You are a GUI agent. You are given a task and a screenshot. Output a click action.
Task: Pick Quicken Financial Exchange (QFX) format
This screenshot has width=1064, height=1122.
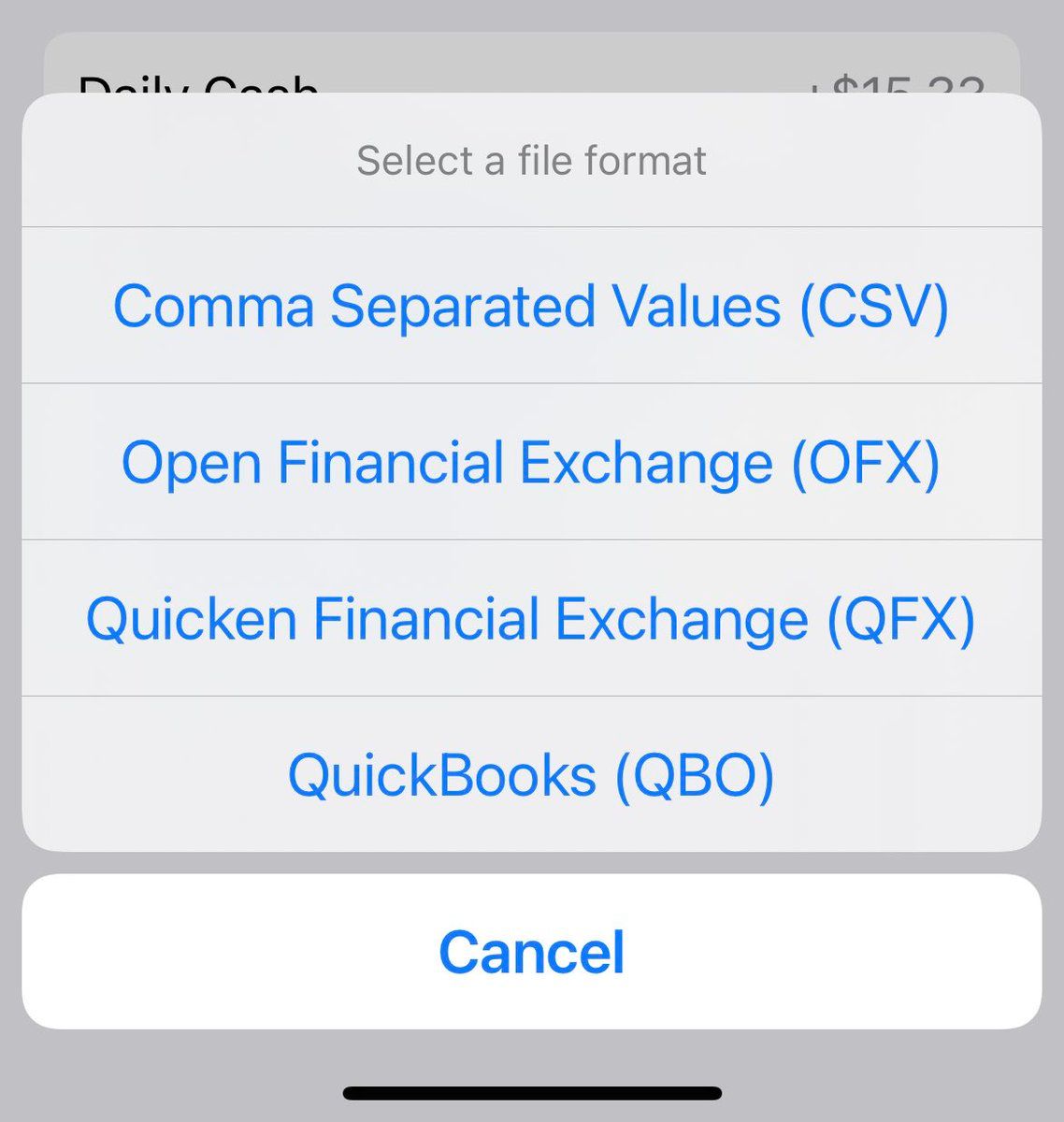point(531,618)
